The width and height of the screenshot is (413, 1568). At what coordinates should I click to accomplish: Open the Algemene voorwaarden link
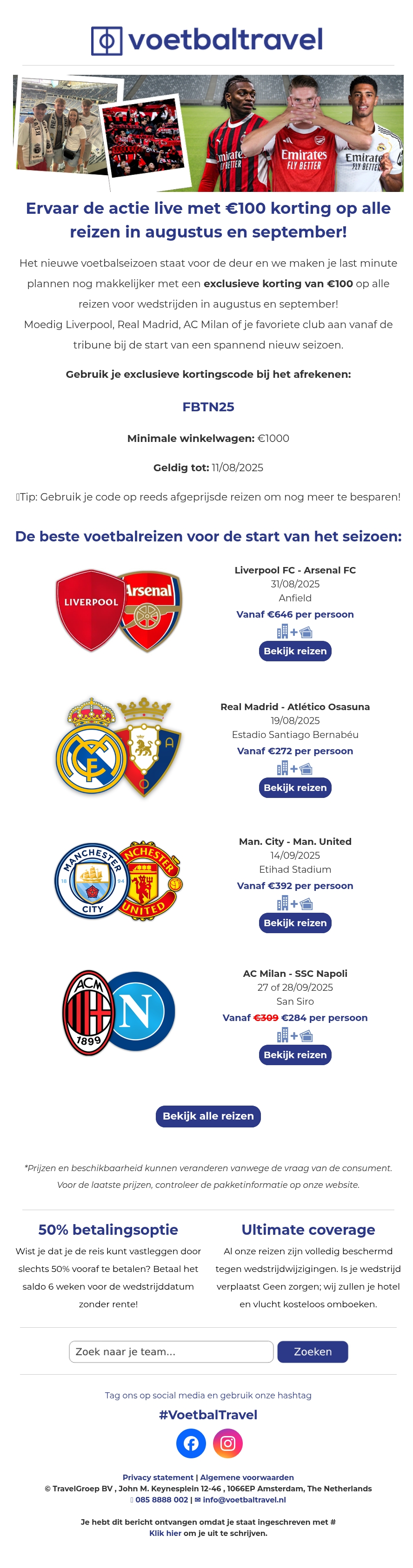pos(246,1477)
